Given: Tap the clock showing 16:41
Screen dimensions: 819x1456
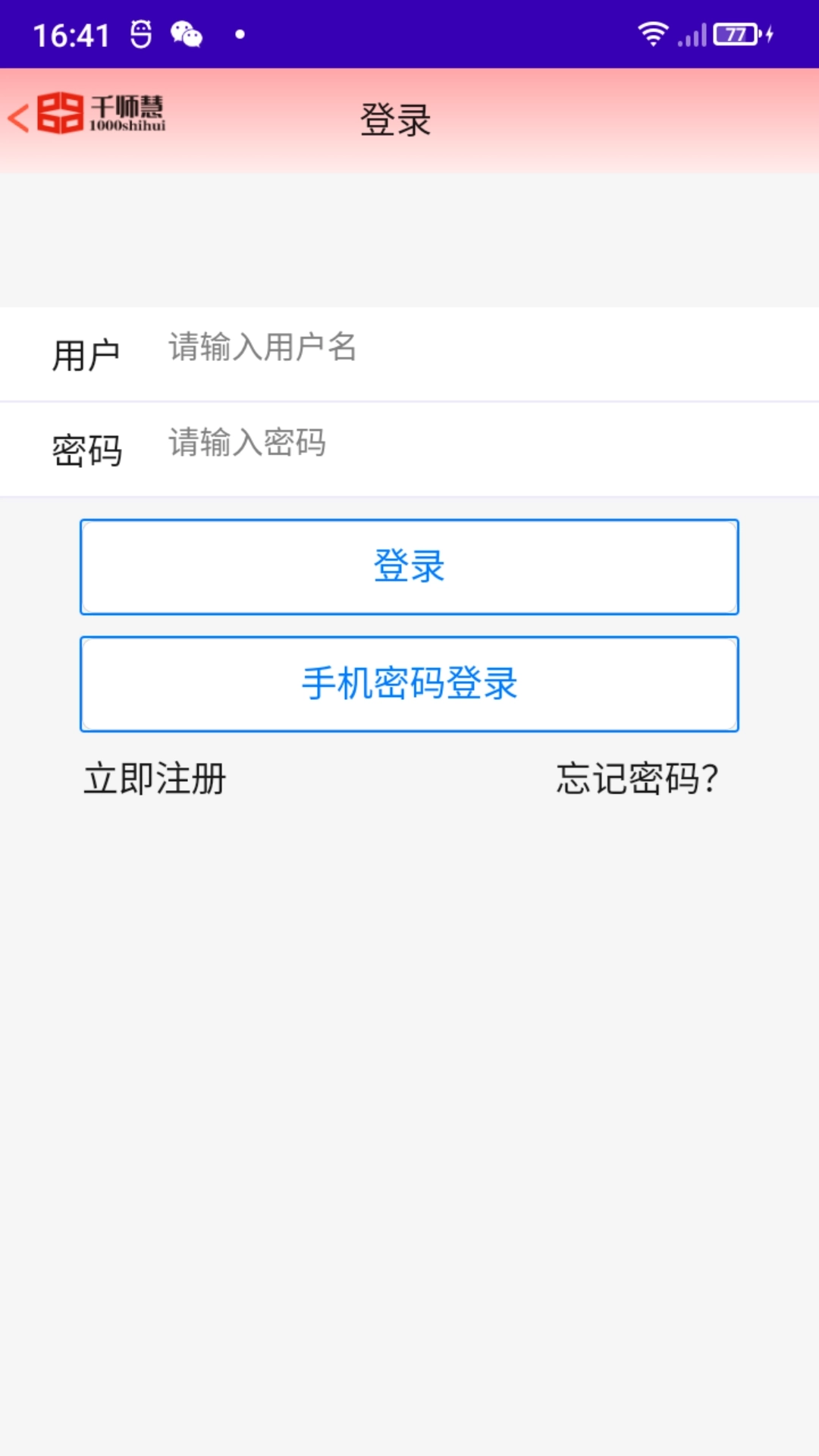Looking at the screenshot, I should [x=74, y=33].
